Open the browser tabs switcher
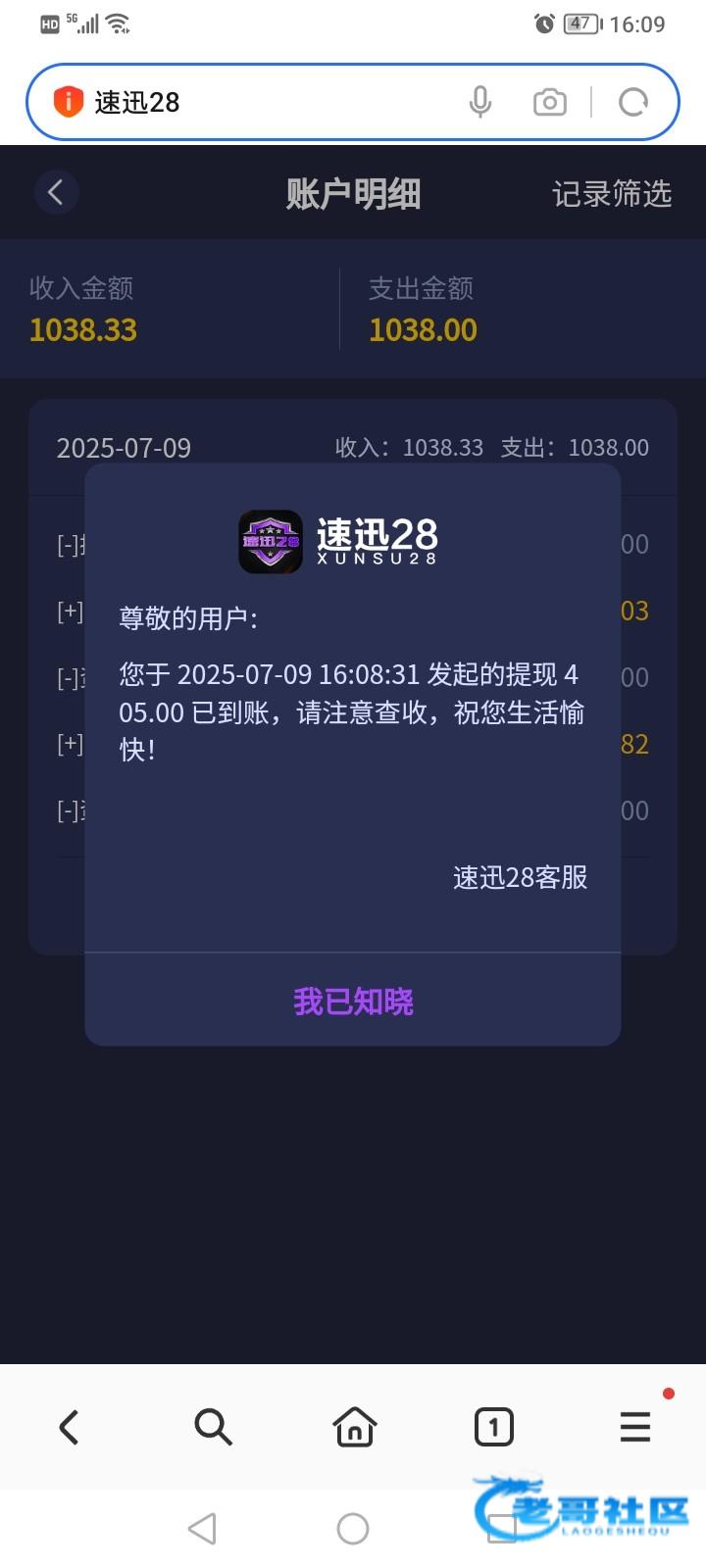 (494, 1427)
